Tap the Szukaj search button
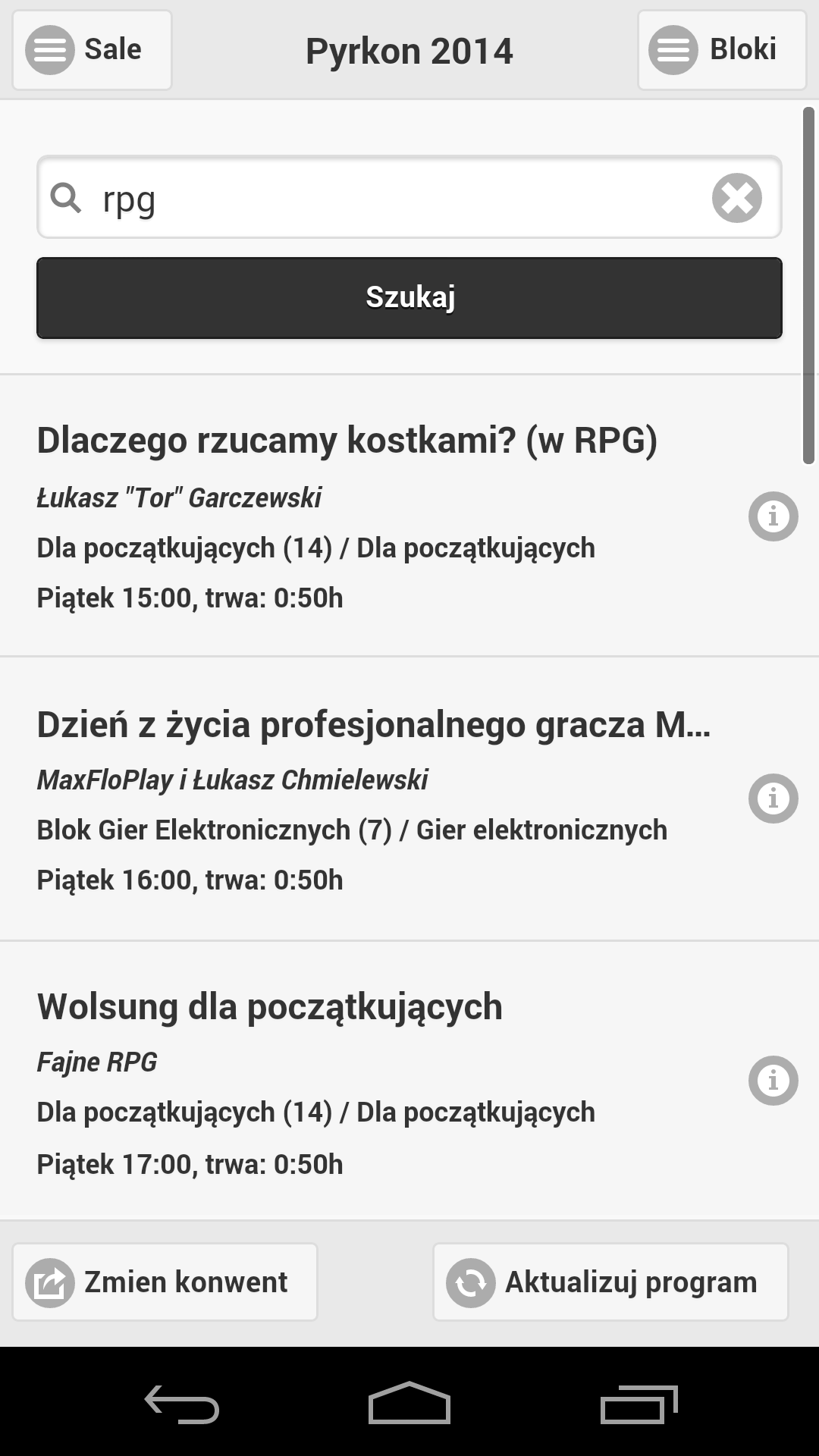Image resolution: width=819 pixels, height=1456 pixels. coord(409,297)
